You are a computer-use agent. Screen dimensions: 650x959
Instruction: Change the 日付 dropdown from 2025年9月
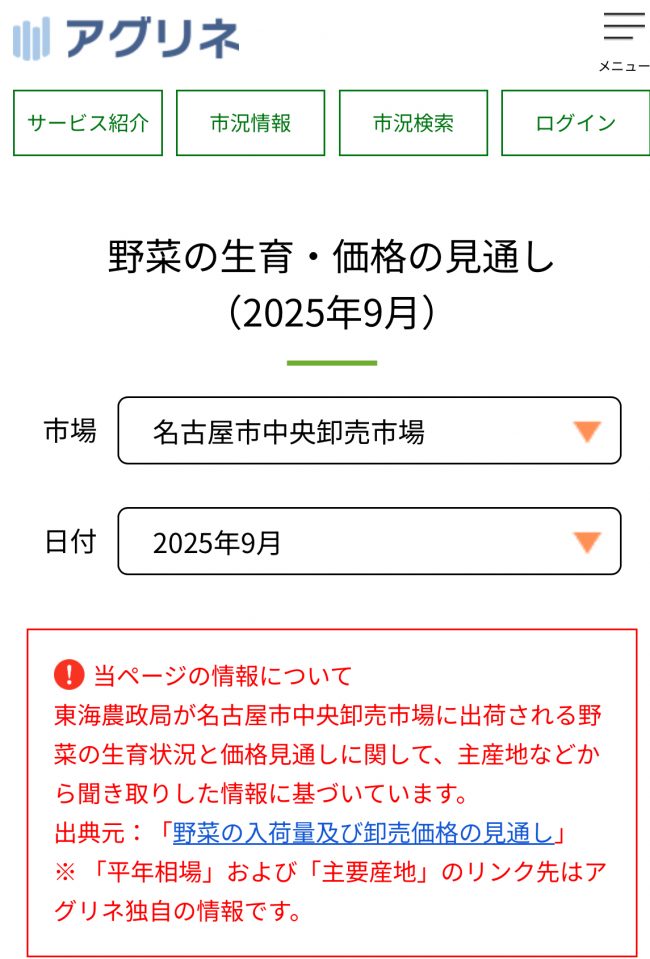[x=369, y=542]
